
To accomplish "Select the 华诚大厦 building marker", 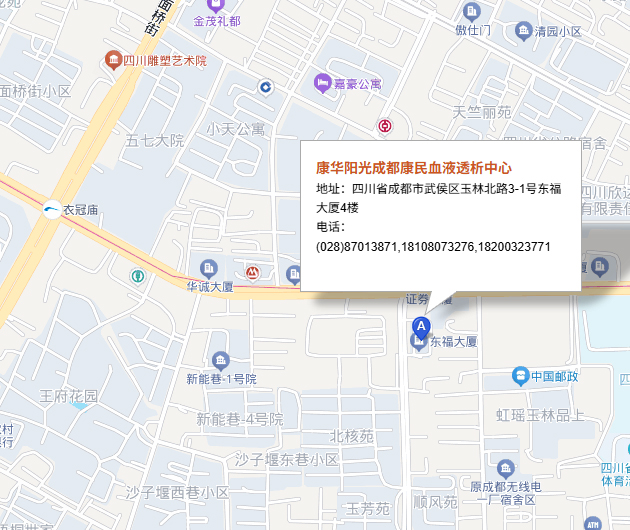I will 209,267.
